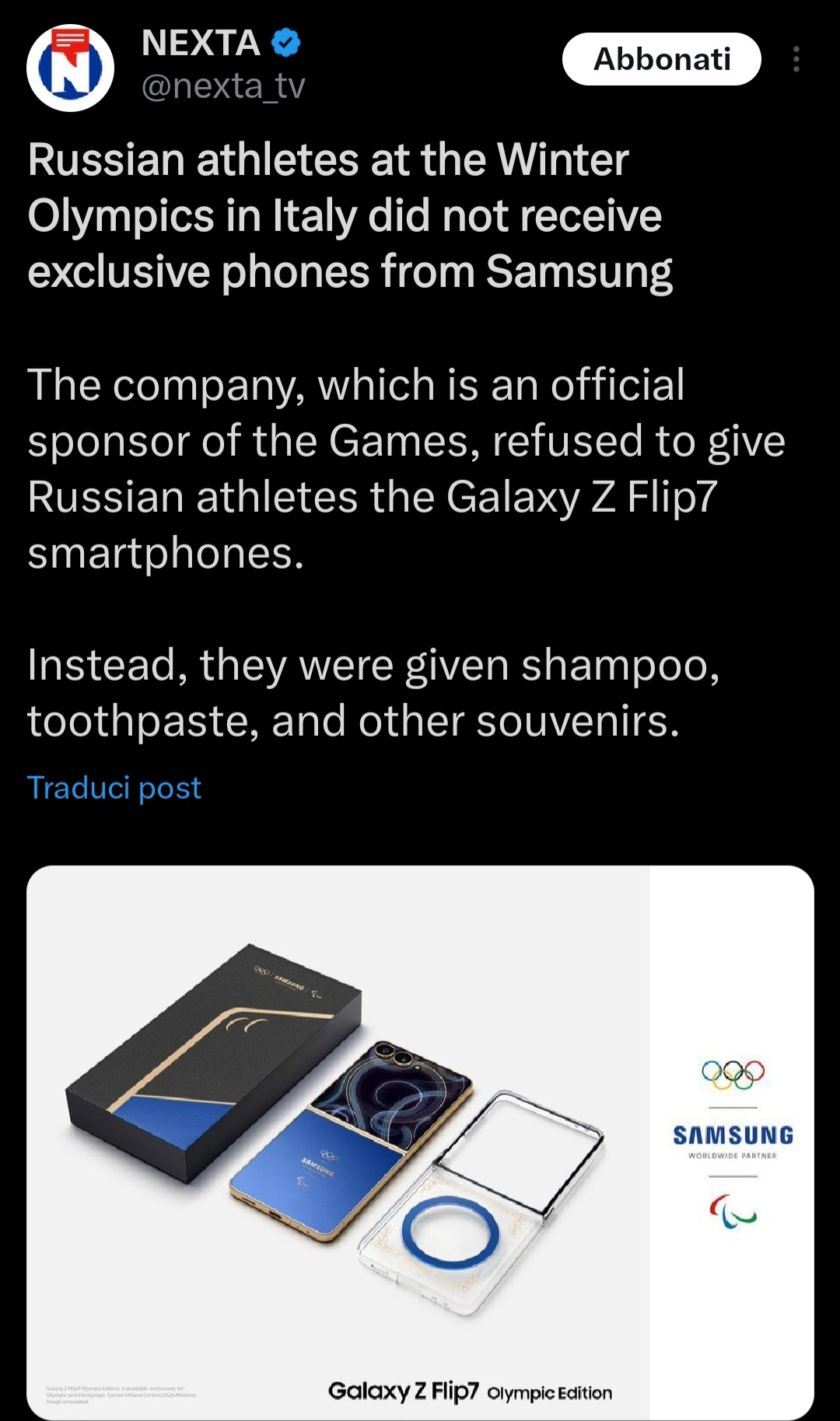Open NEXTA's profile avatar

pos(70,68)
